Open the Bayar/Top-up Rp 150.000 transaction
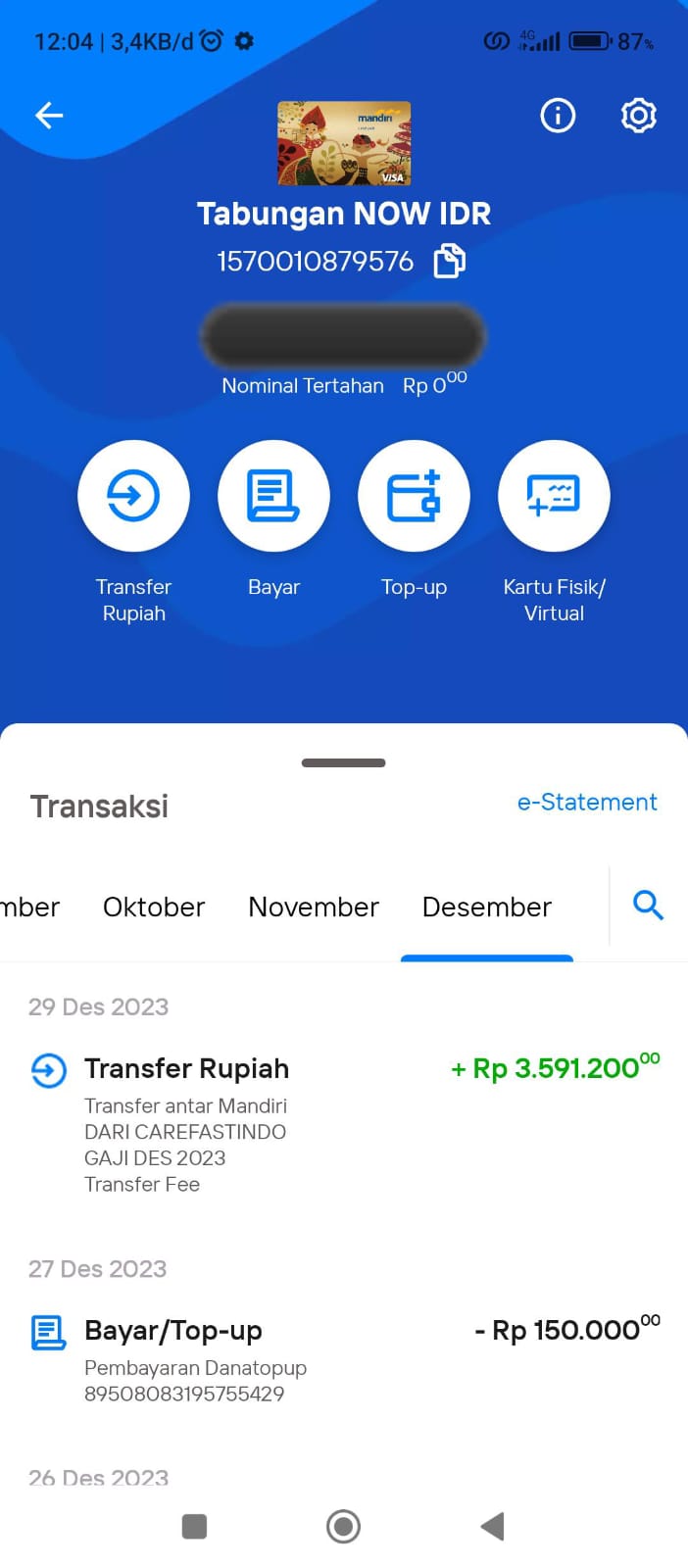688x1568 pixels. (344, 1358)
